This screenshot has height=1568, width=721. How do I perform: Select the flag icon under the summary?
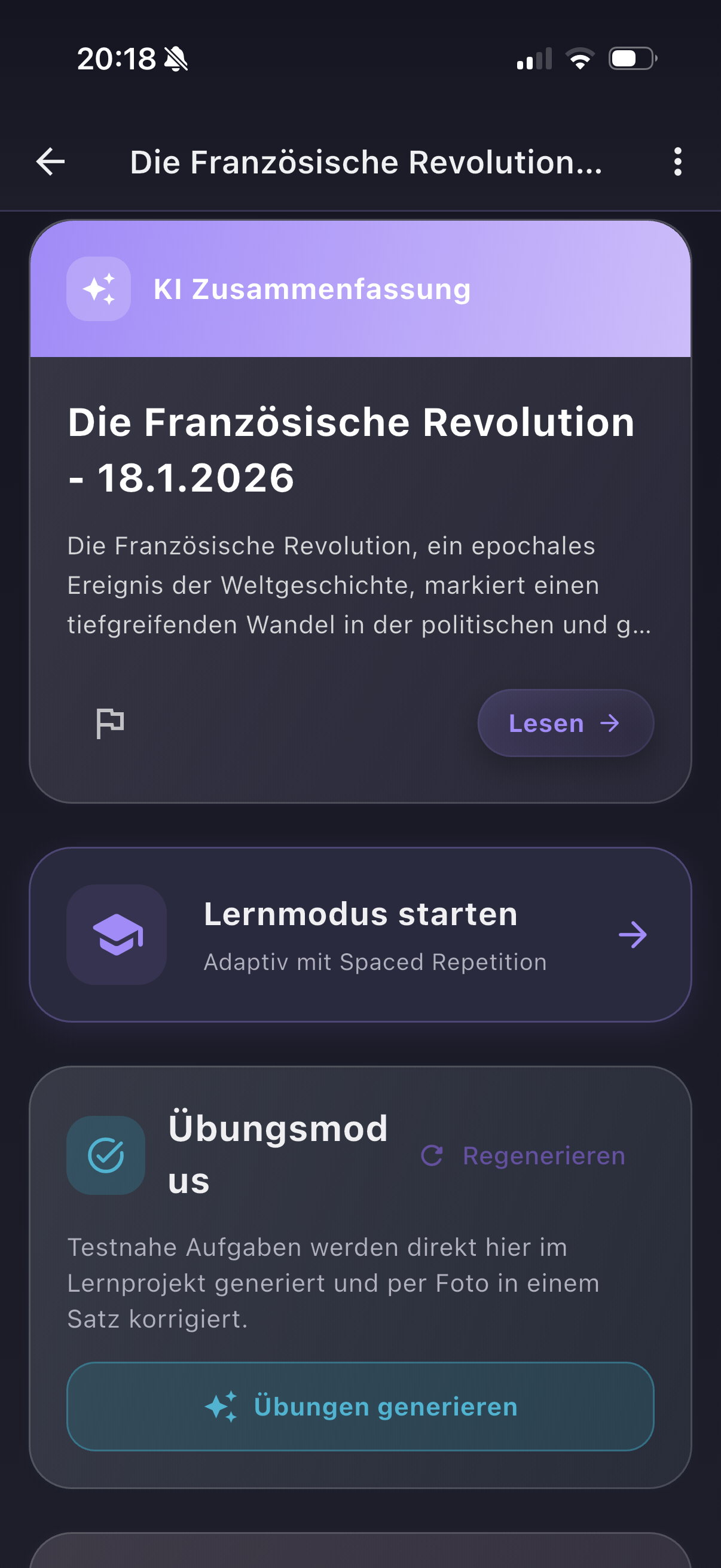[109, 723]
